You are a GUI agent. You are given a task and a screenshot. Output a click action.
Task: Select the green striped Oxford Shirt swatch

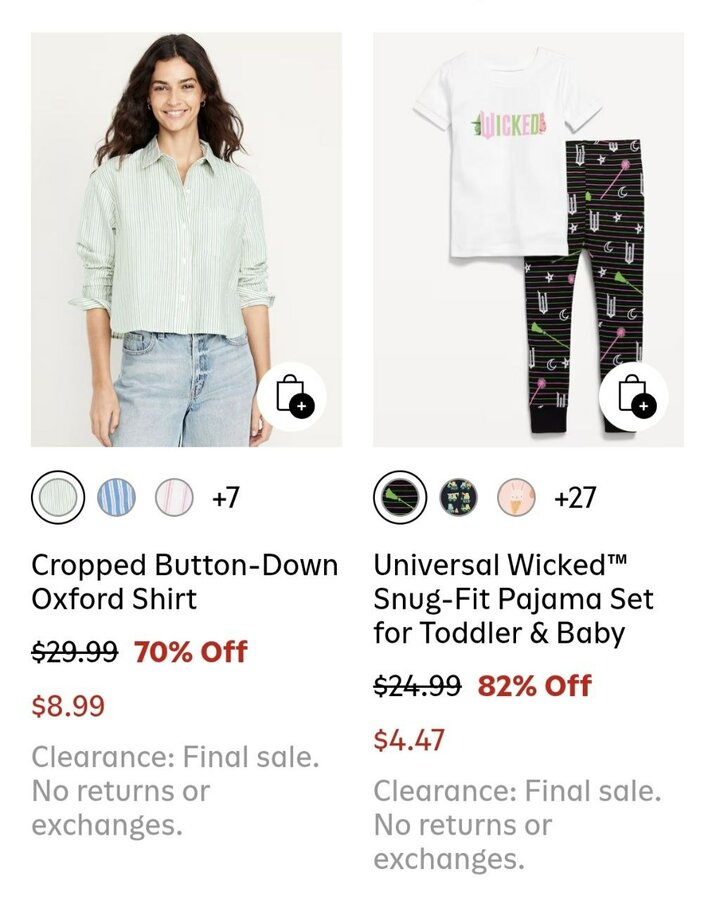pyautogui.click(x=57, y=497)
